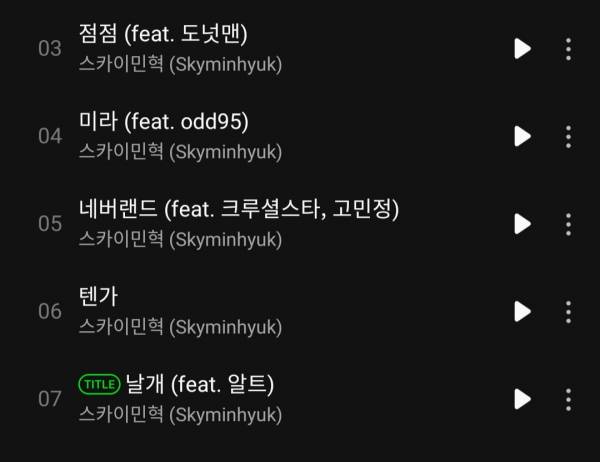Play track 03 점점 (feat. 도넛맨)
600x462 pixels.
pyautogui.click(x=522, y=48)
